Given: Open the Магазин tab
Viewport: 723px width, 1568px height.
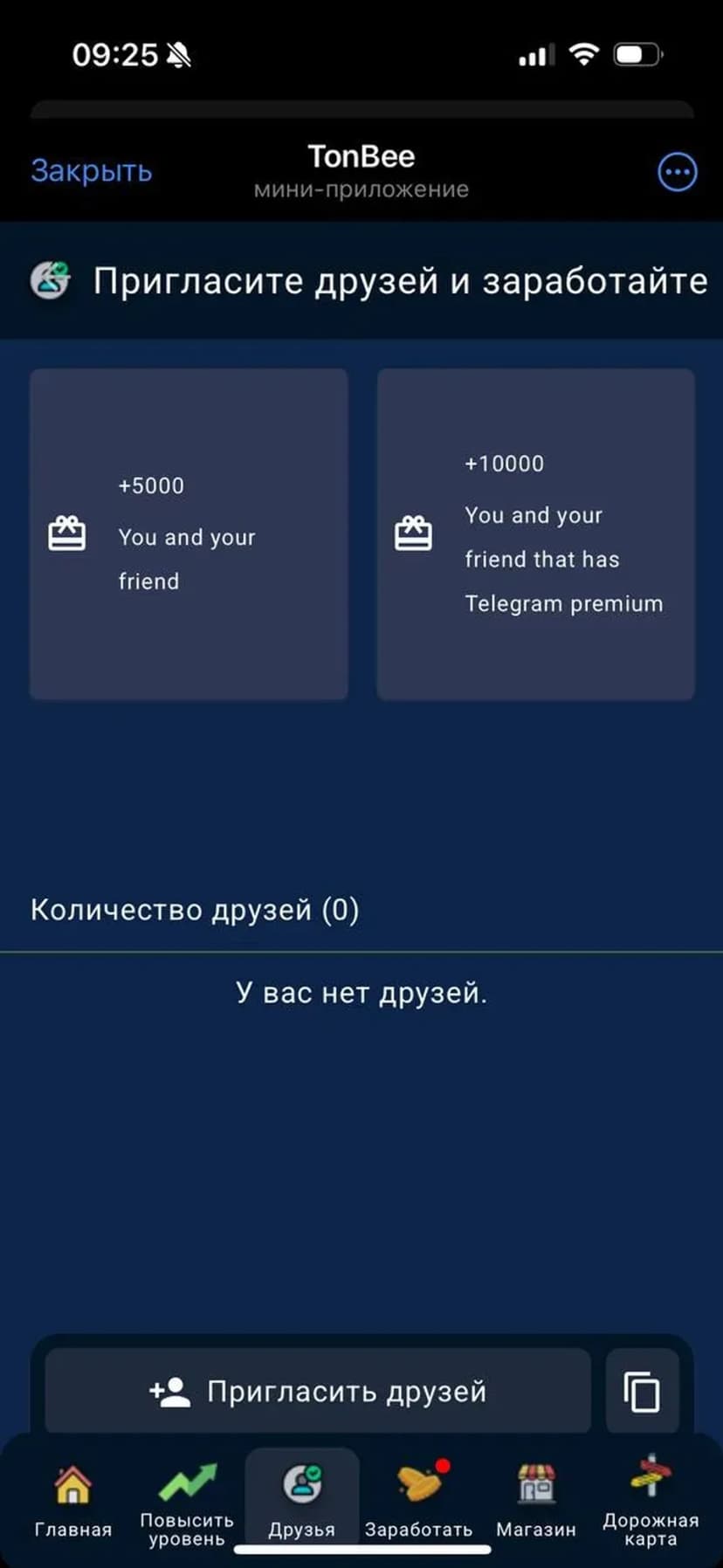Looking at the screenshot, I should (536, 1501).
